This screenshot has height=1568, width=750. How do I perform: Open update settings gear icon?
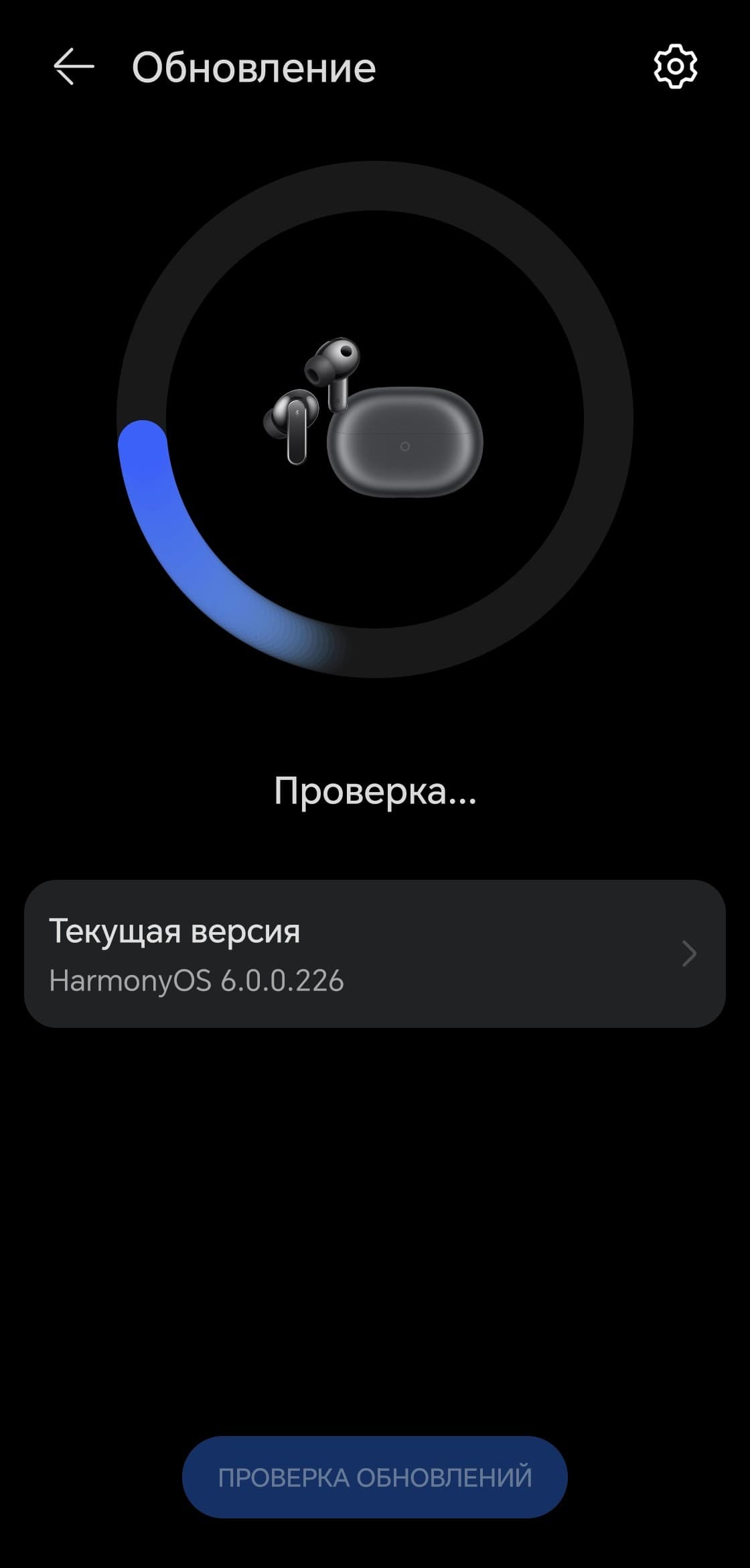tap(675, 66)
